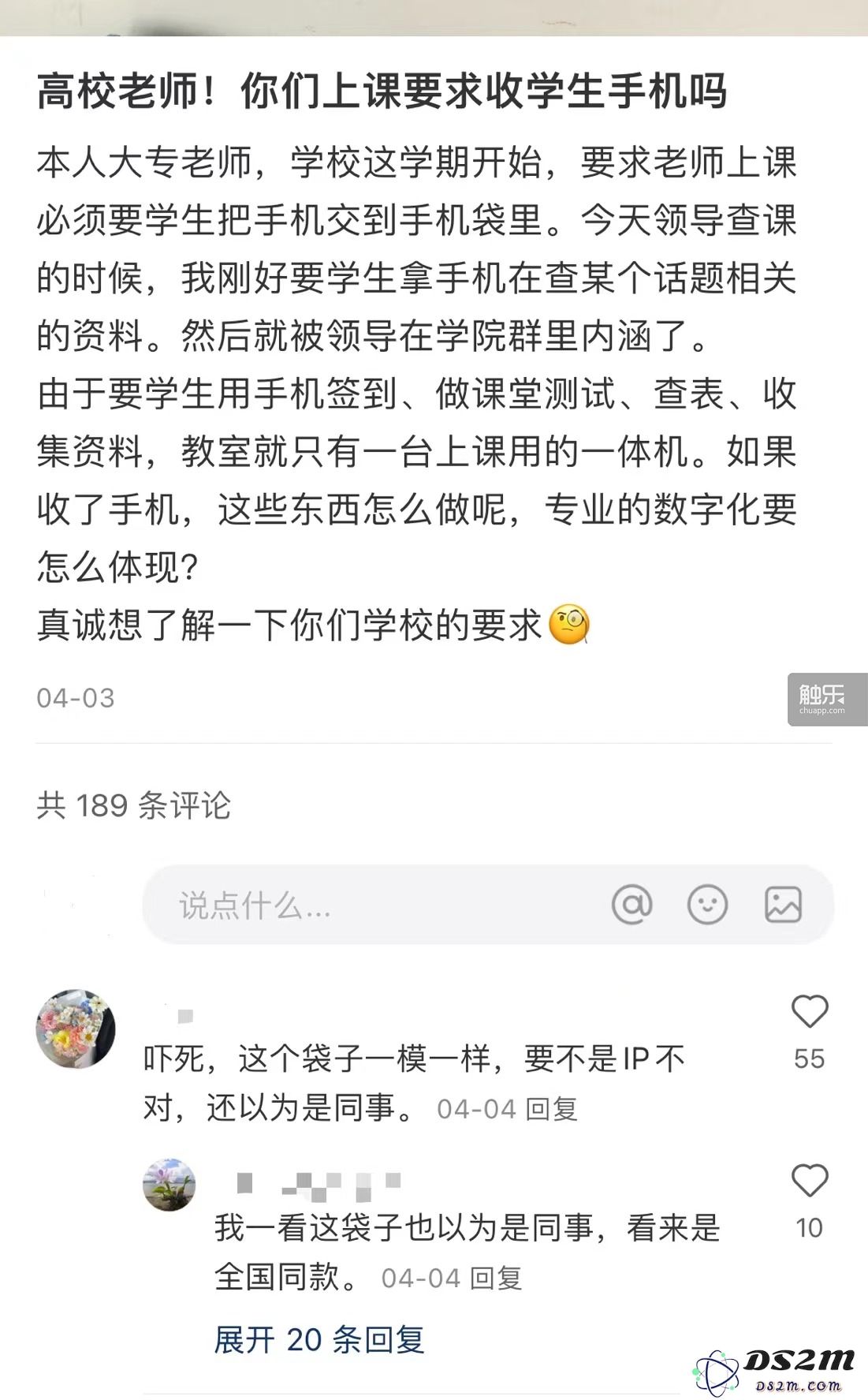Open the purple flower avatar profile
This screenshot has height=1400, width=868.
pyautogui.click(x=169, y=1184)
